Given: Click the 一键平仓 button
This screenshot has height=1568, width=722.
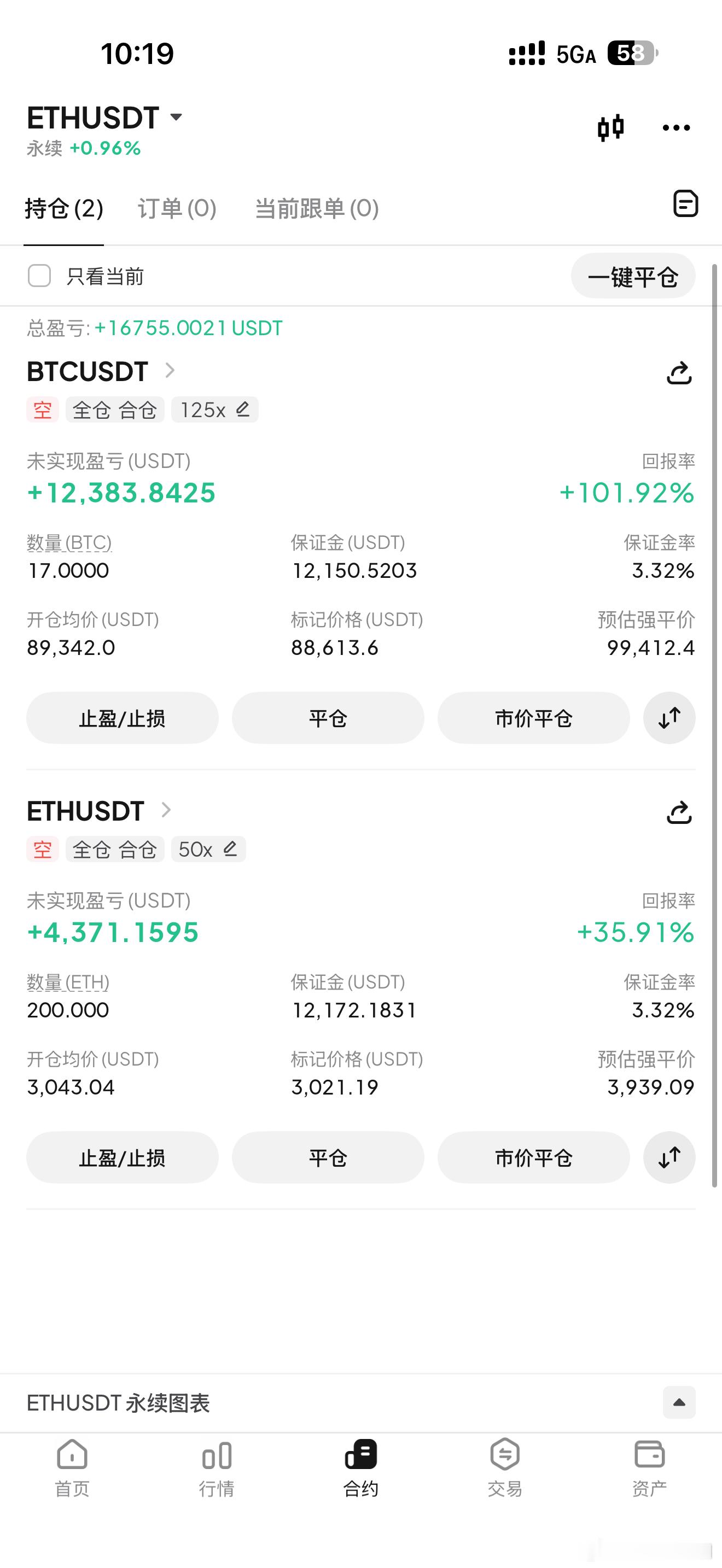Looking at the screenshot, I should [x=633, y=276].
